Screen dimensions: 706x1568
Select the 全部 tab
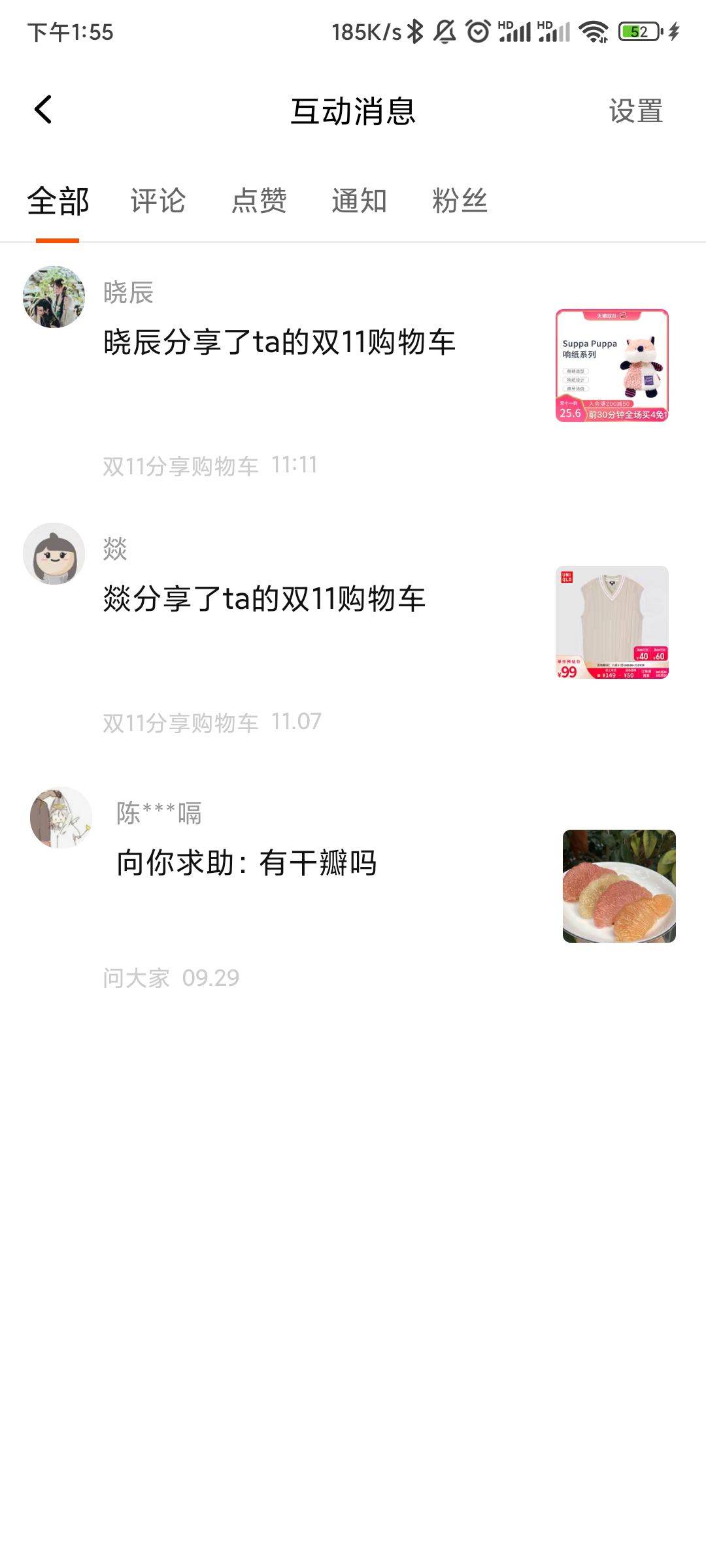[58, 201]
